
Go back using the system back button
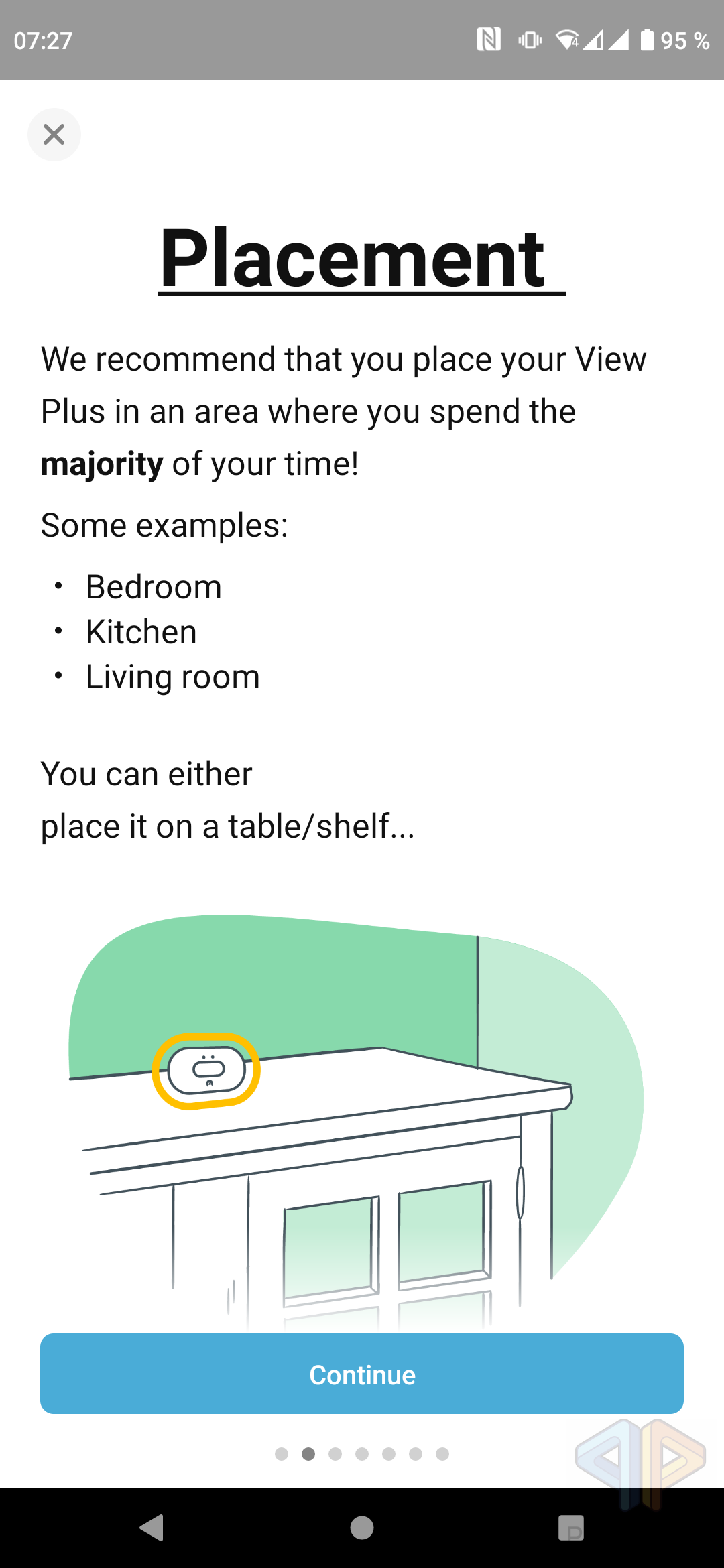(x=152, y=1528)
